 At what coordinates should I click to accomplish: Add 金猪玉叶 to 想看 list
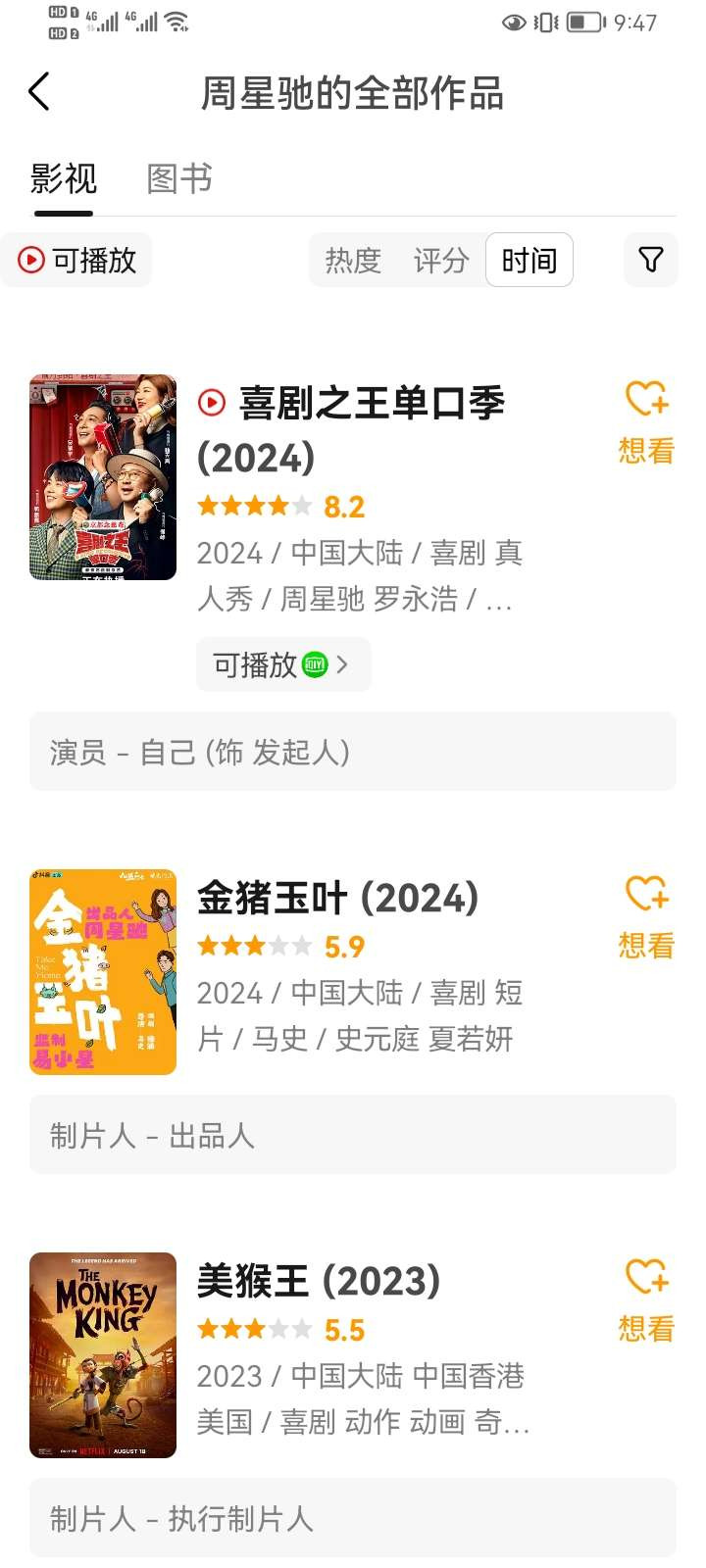pos(646,916)
